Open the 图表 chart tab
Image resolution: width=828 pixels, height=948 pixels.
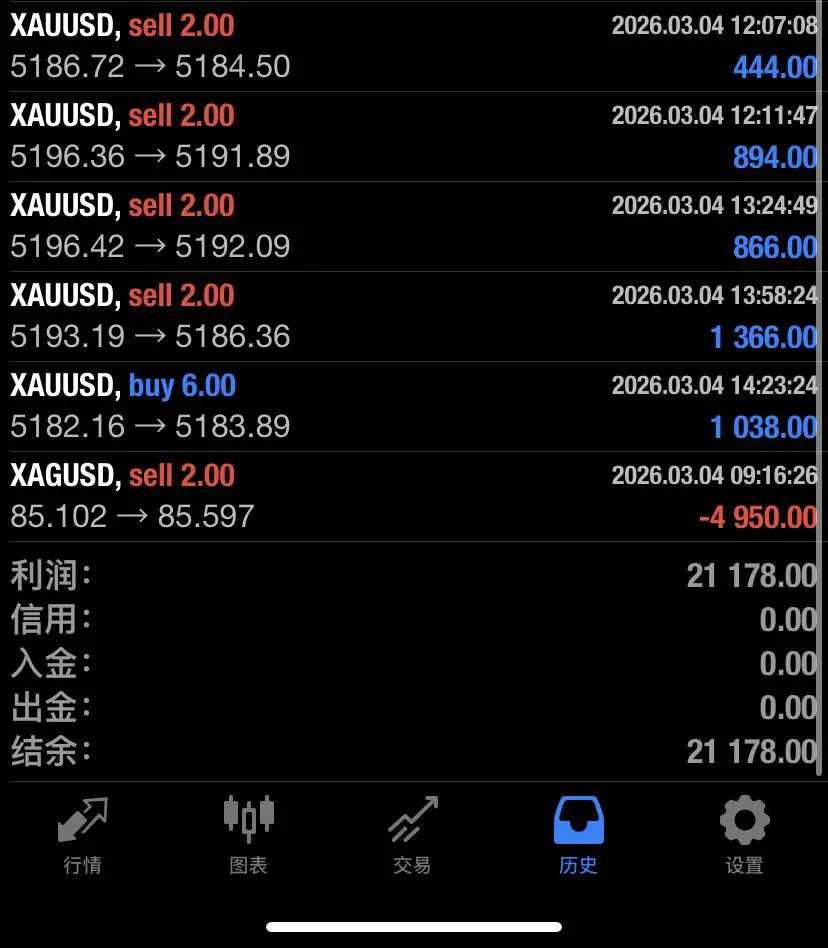click(248, 836)
